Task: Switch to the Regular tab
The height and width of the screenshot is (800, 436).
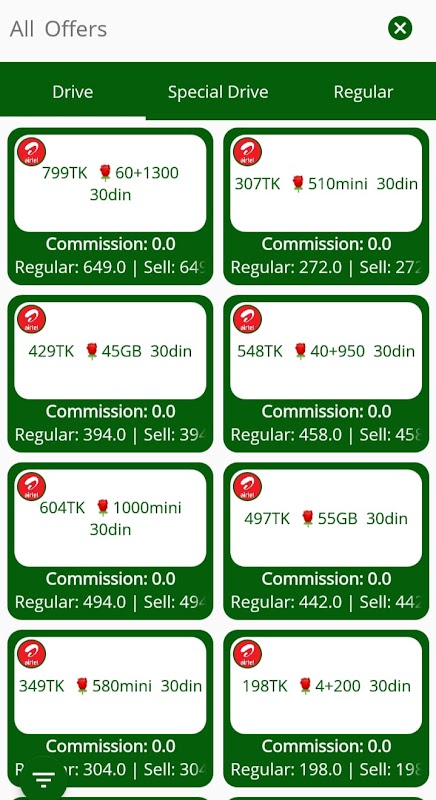Action: click(363, 92)
